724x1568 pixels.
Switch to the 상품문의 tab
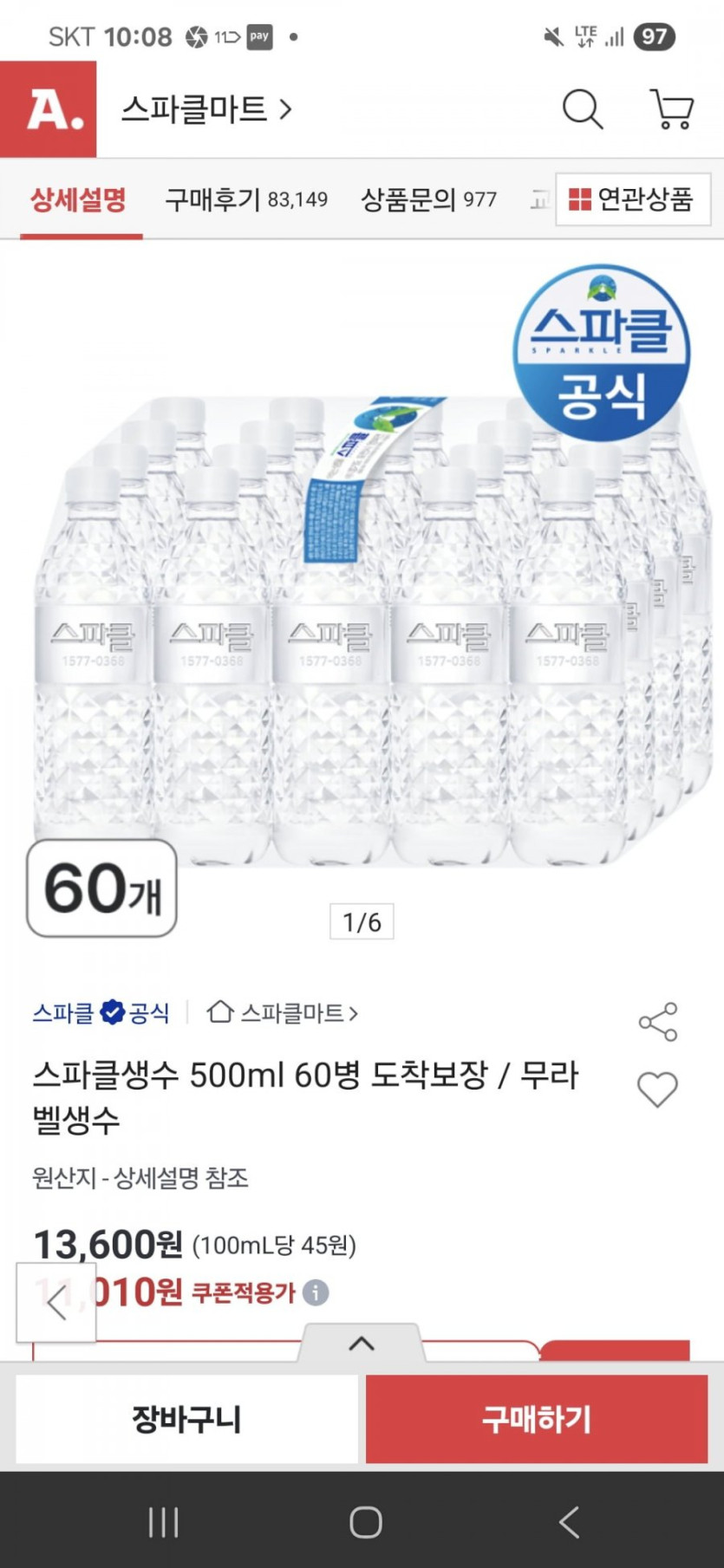tap(428, 200)
